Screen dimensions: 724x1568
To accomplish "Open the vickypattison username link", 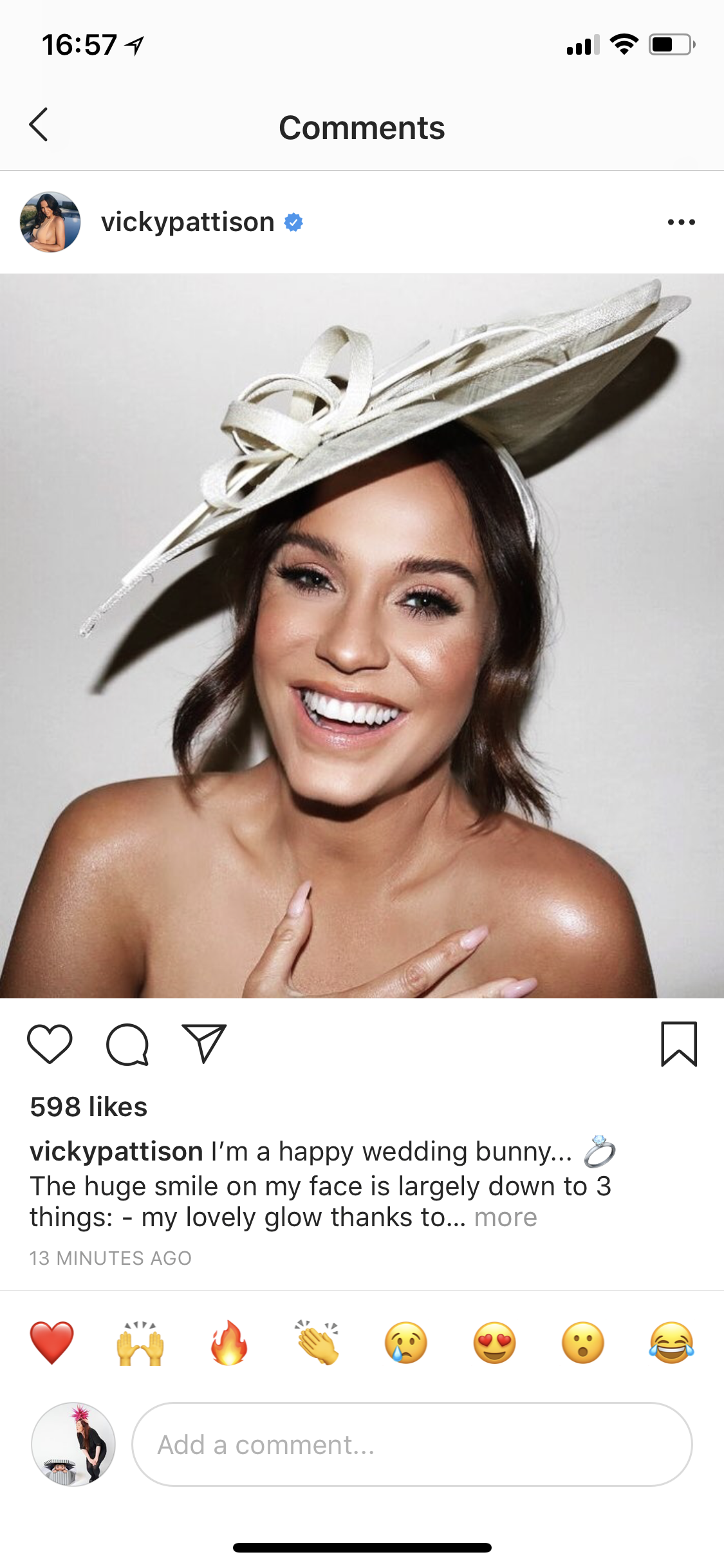I will click(x=187, y=222).
